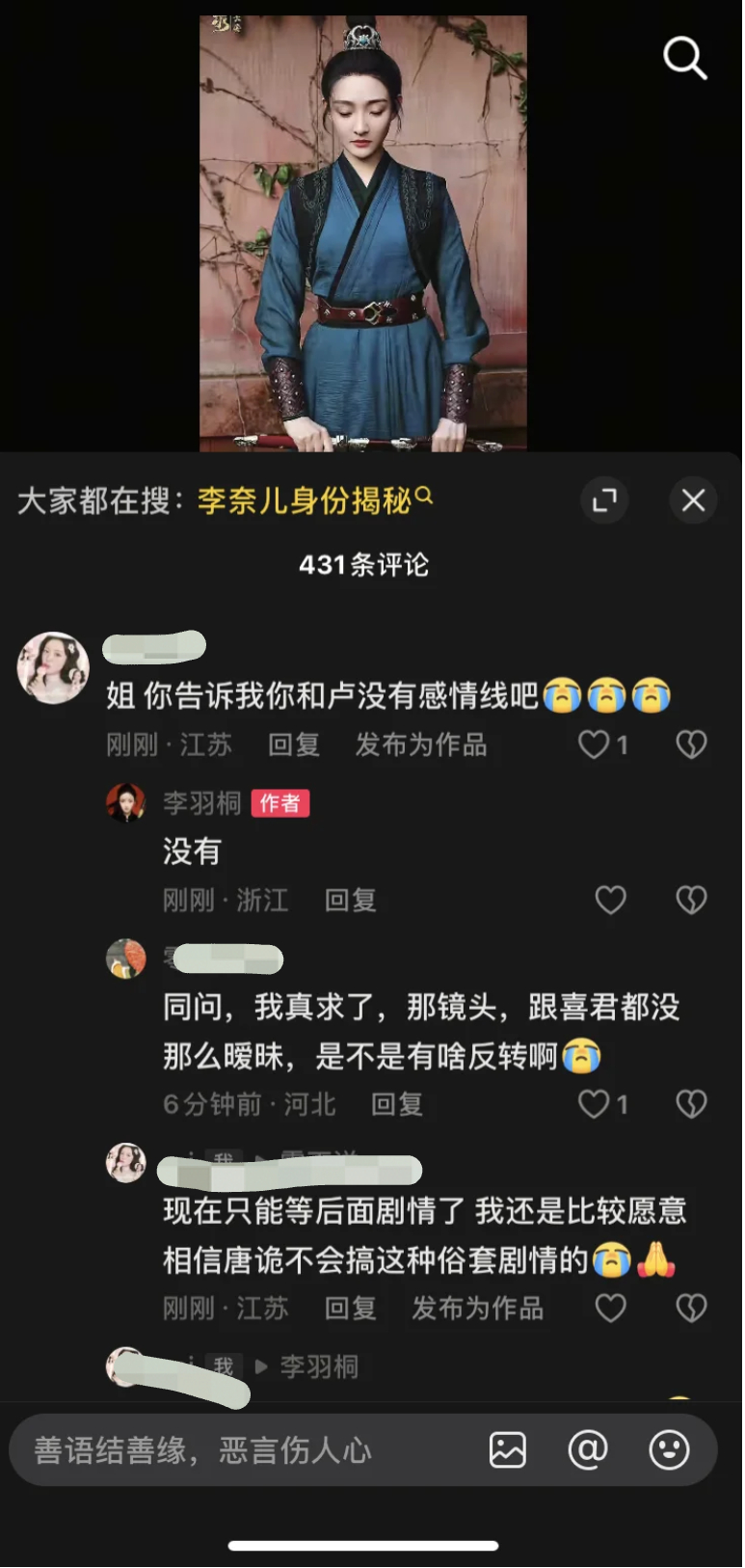
Task: Open the search magnifier icon
Action: pos(685,58)
